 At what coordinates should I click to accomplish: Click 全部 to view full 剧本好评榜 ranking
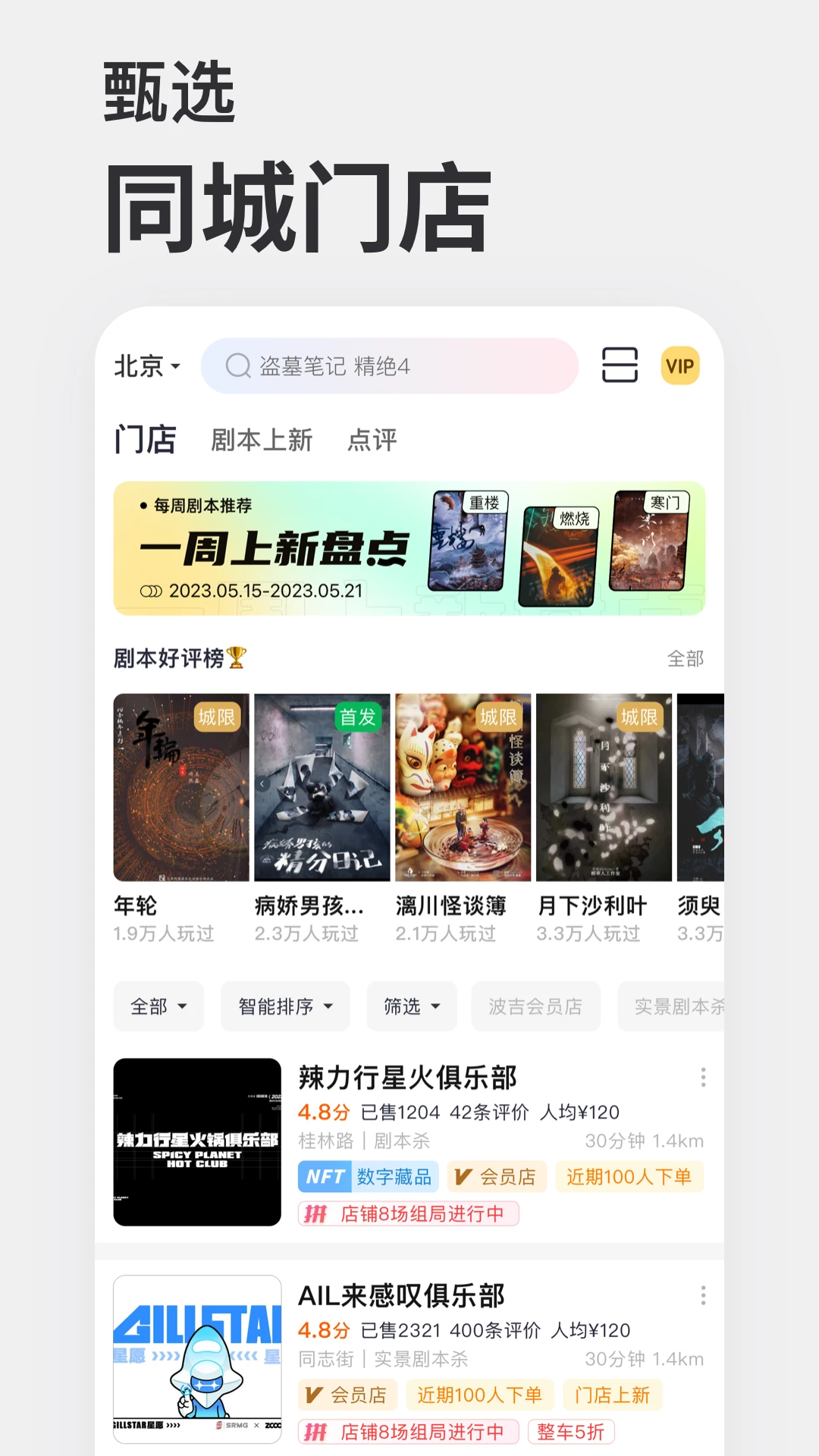[x=686, y=658]
